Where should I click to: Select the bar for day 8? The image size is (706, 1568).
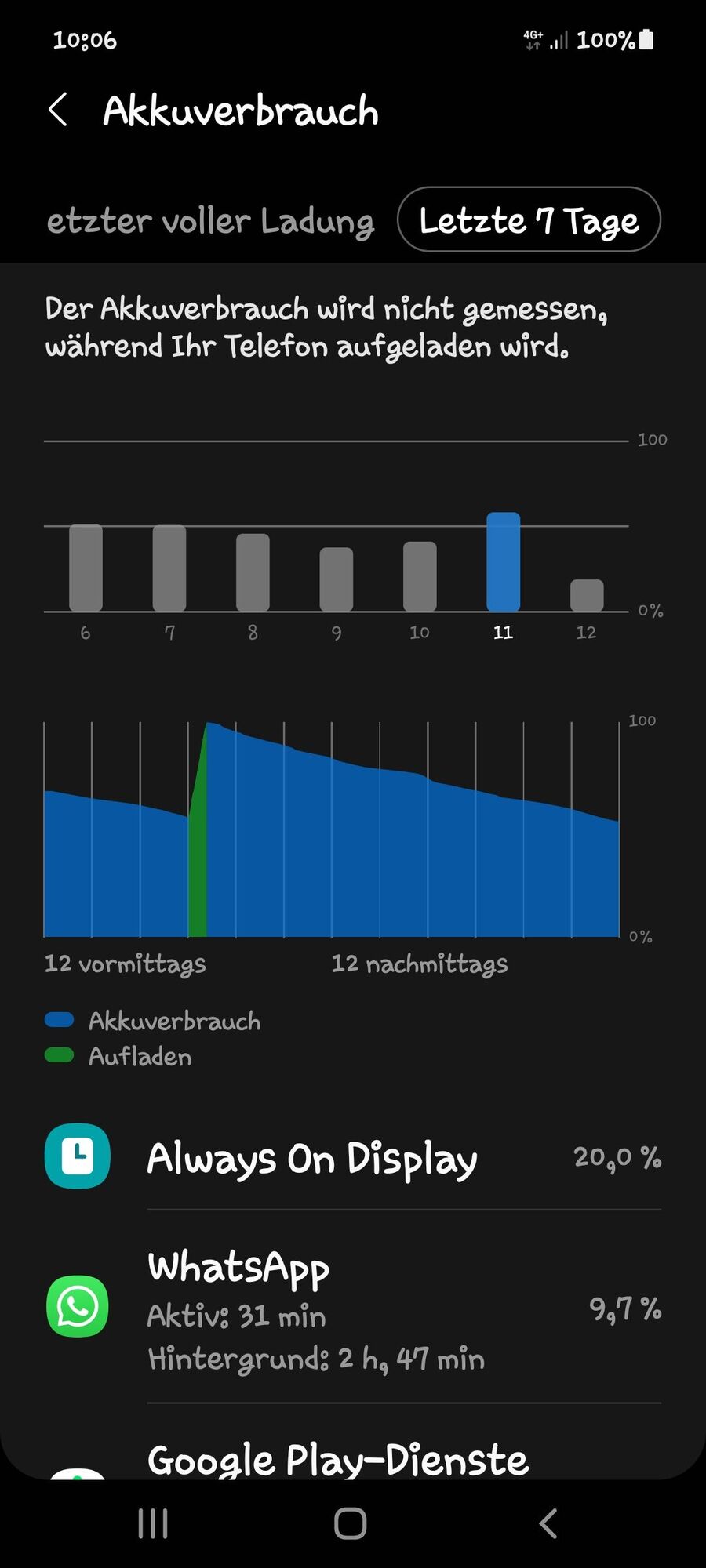(x=253, y=572)
